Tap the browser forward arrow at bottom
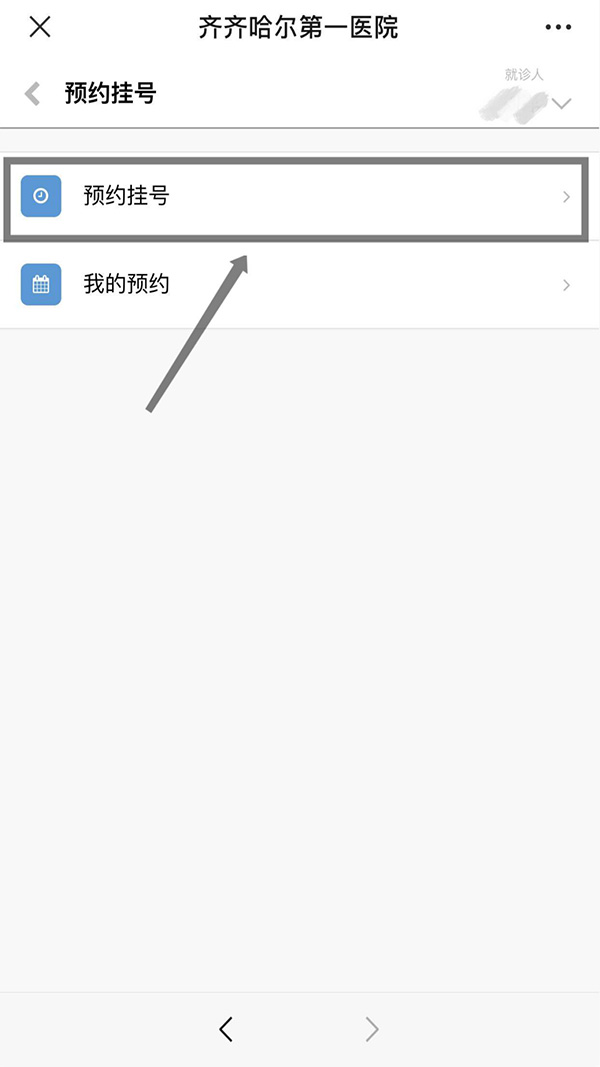Image resolution: width=600 pixels, height=1067 pixels. click(371, 1029)
